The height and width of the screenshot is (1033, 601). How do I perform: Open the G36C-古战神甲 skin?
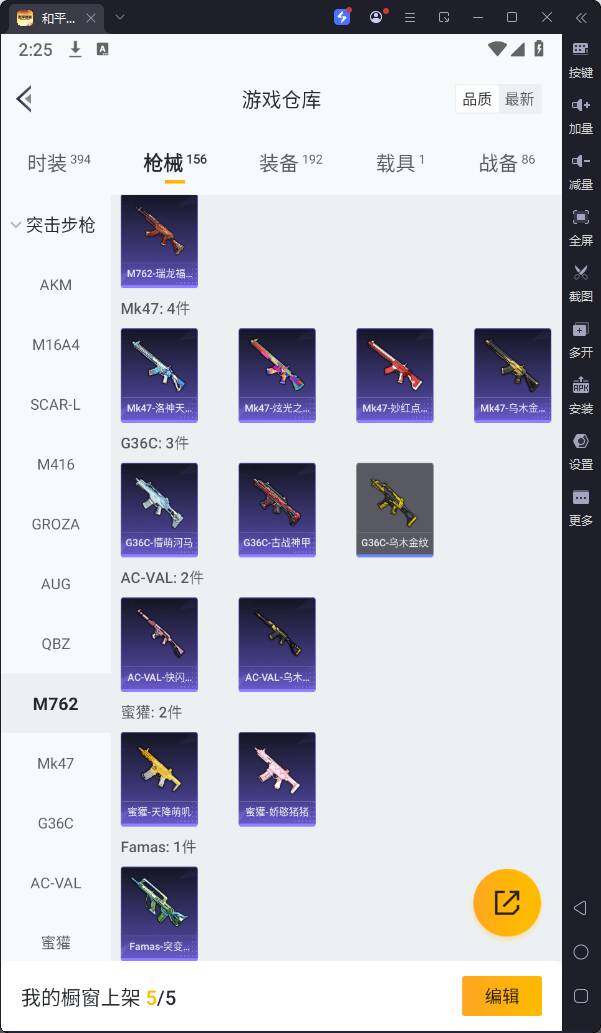(x=277, y=509)
